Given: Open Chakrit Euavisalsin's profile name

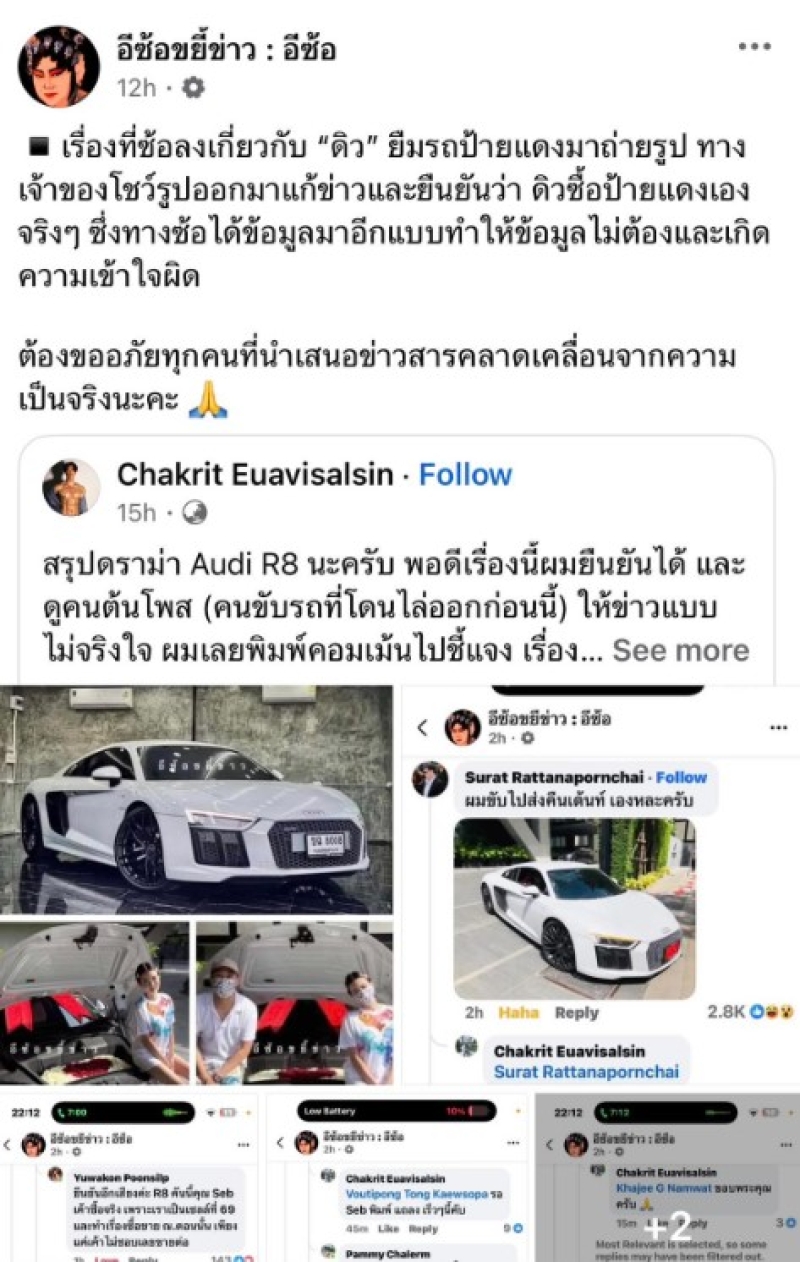Looking at the screenshot, I should pos(255,474).
